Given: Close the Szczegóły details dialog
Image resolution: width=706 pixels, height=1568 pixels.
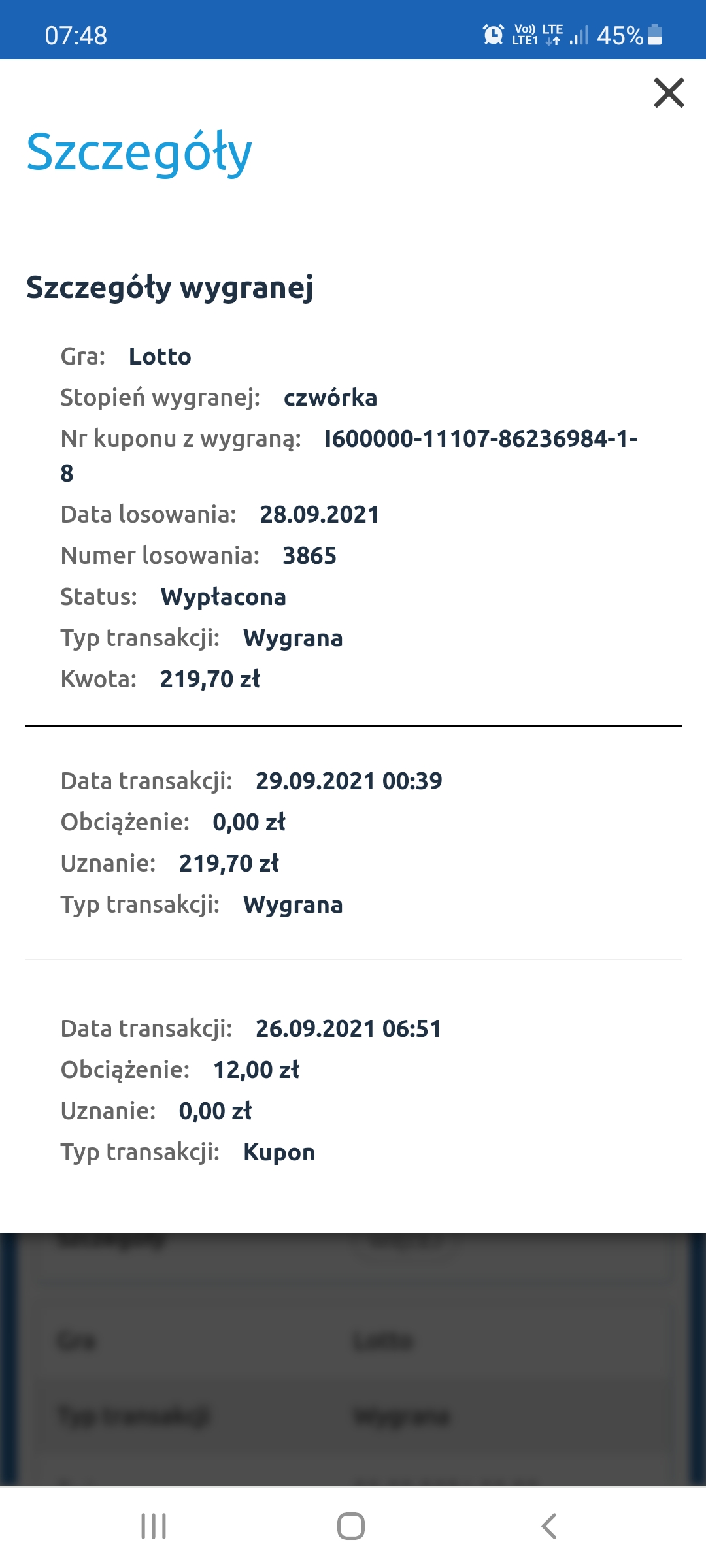Looking at the screenshot, I should (669, 93).
